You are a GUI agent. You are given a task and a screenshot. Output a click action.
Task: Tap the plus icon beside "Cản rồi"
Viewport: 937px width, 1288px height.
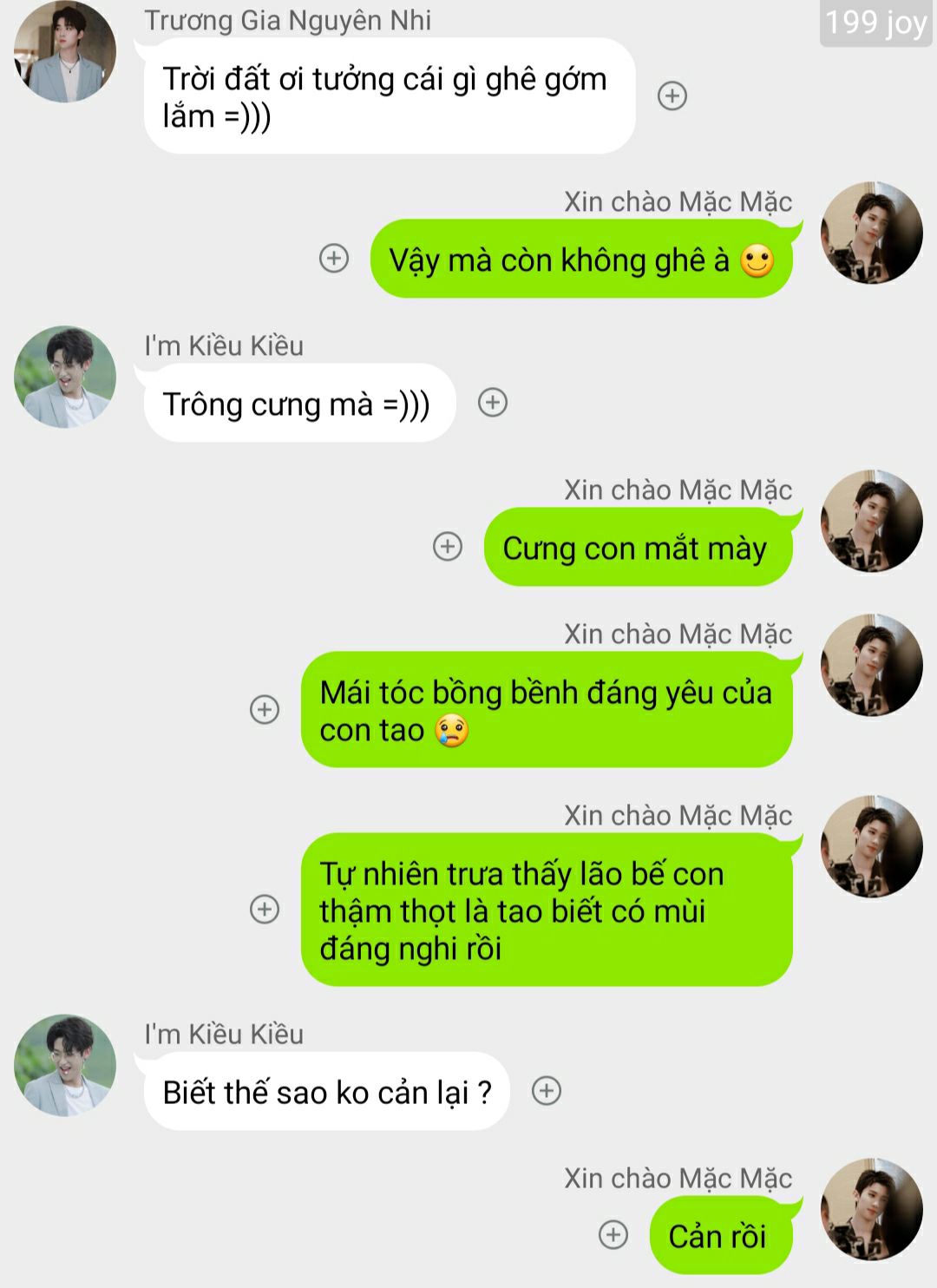click(x=613, y=1234)
